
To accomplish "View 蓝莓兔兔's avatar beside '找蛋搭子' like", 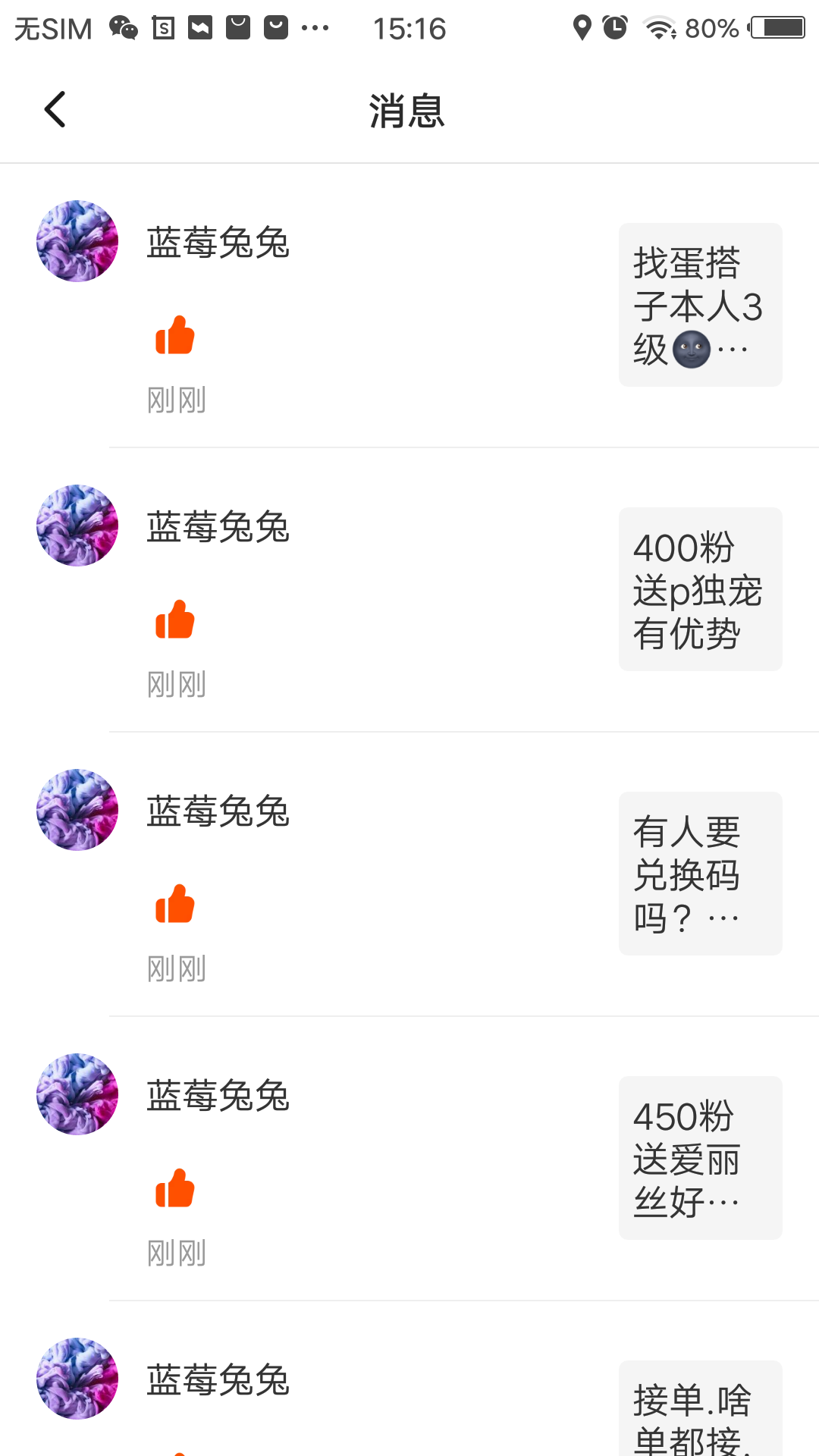I will point(77,241).
